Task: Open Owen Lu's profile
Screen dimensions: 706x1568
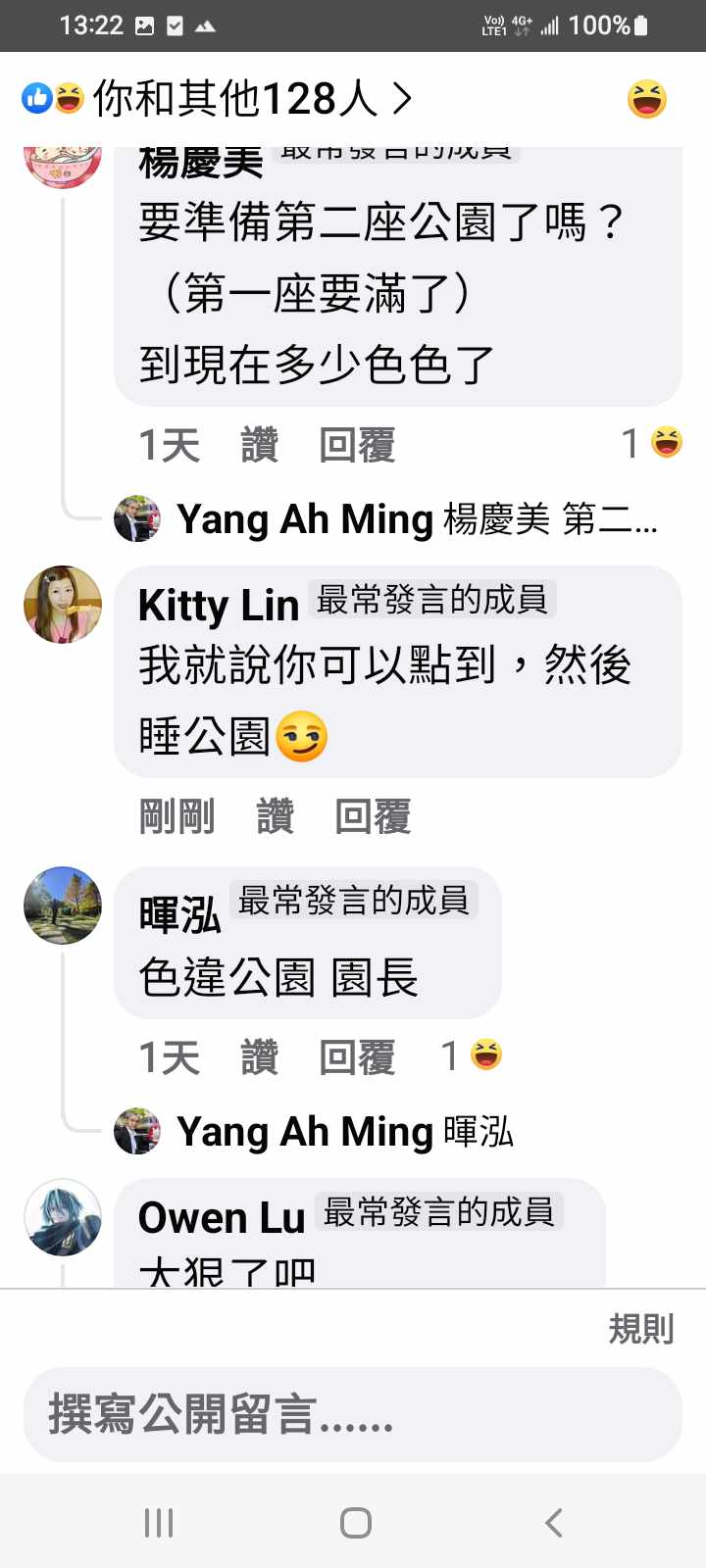Action: (x=222, y=1217)
